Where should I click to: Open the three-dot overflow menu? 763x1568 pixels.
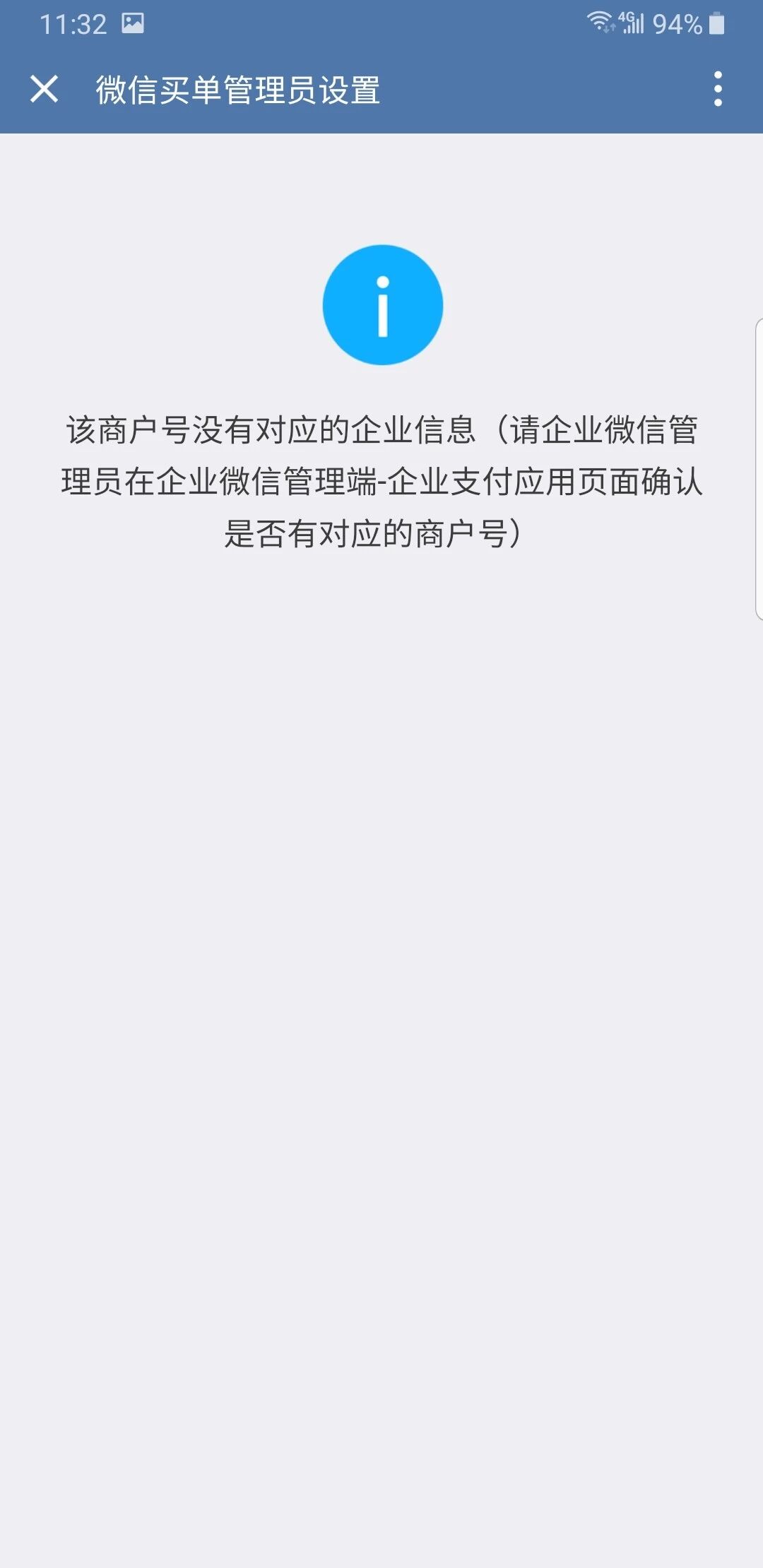[x=718, y=89]
